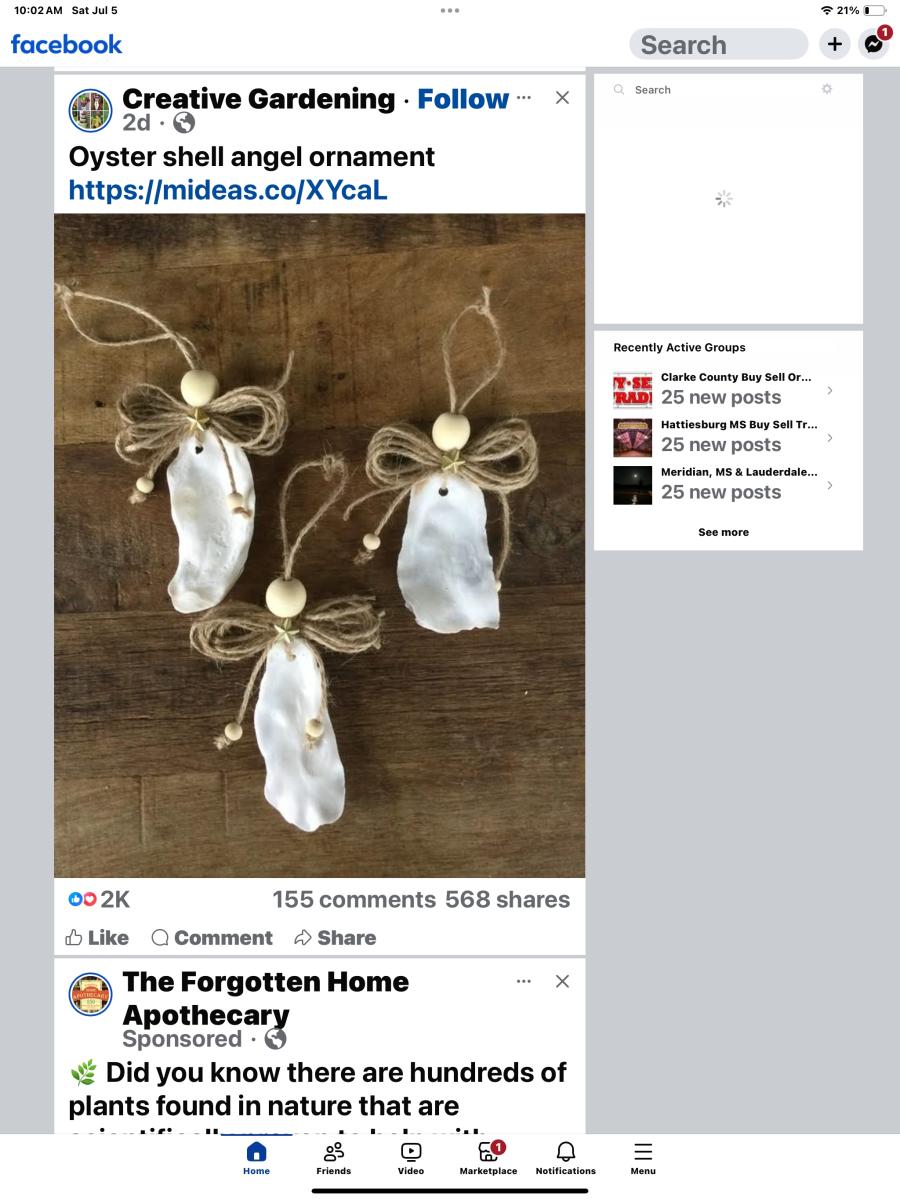Comment on the oyster shell post
The height and width of the screenshot is (1200, 900).
click(x=212, y=938)
